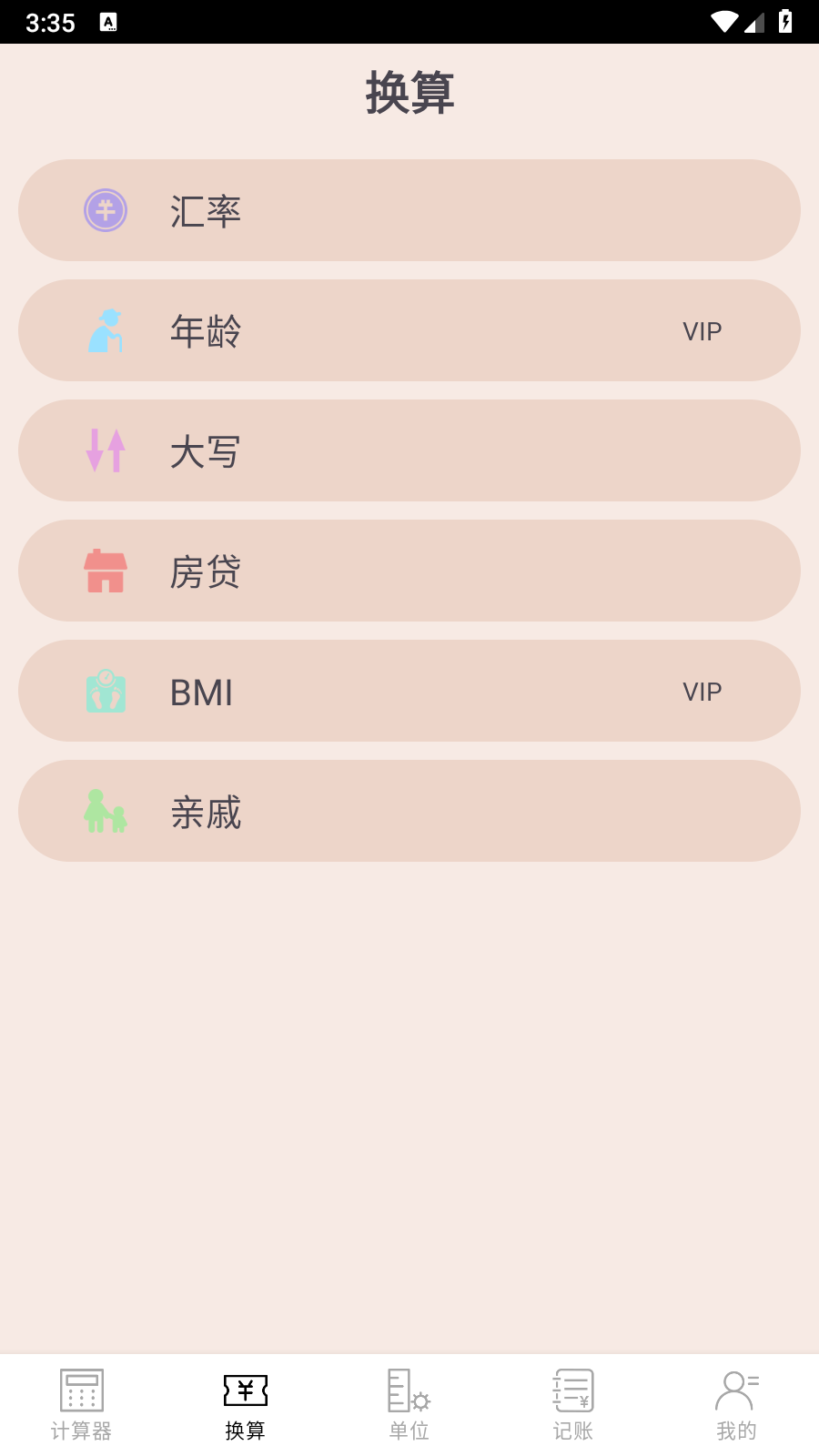Open the 大写 capital numbers converter
The width and height of the screenshot is (819, 1456).
[409, 450]
